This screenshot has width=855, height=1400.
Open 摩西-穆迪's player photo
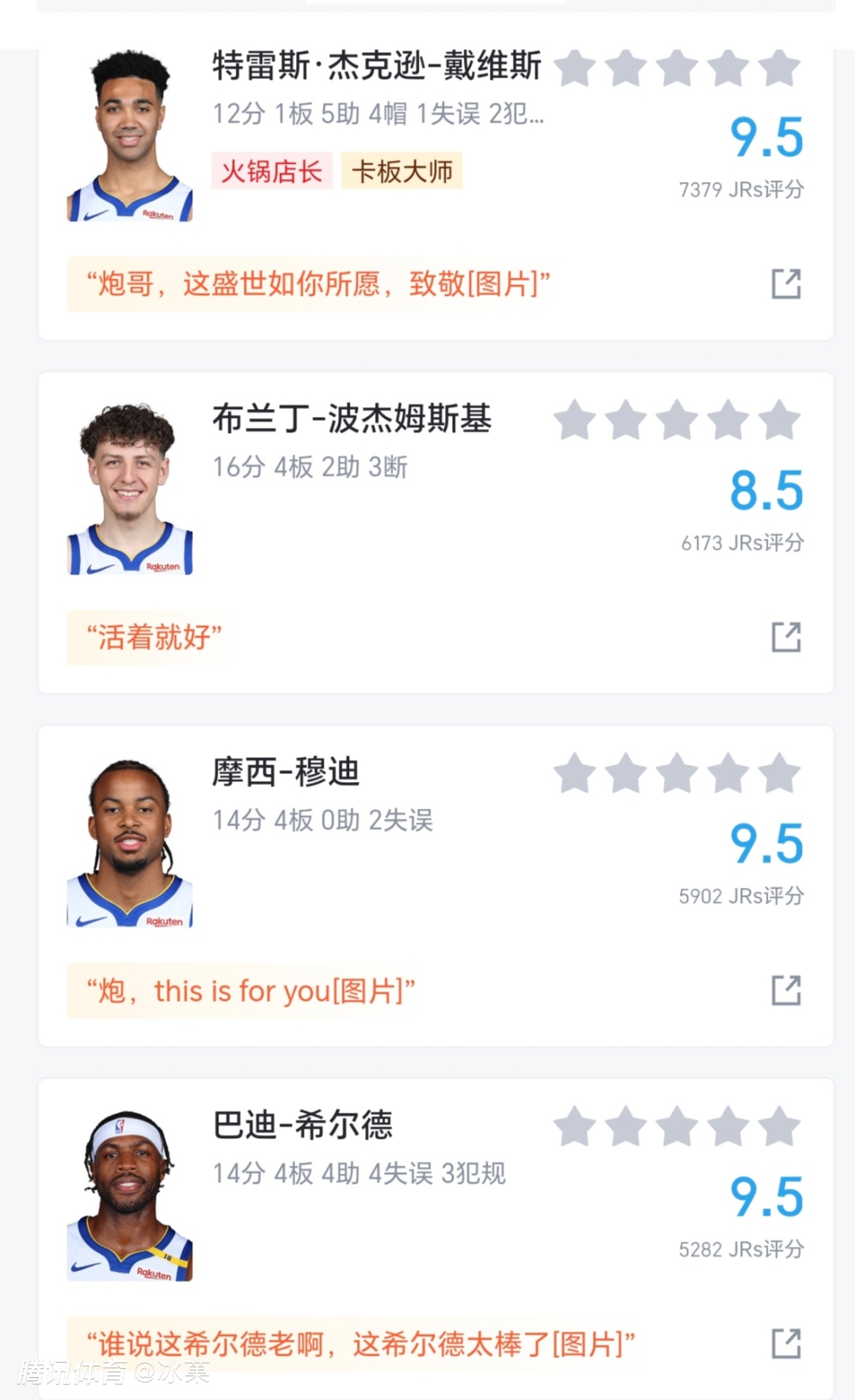point(130,843)
